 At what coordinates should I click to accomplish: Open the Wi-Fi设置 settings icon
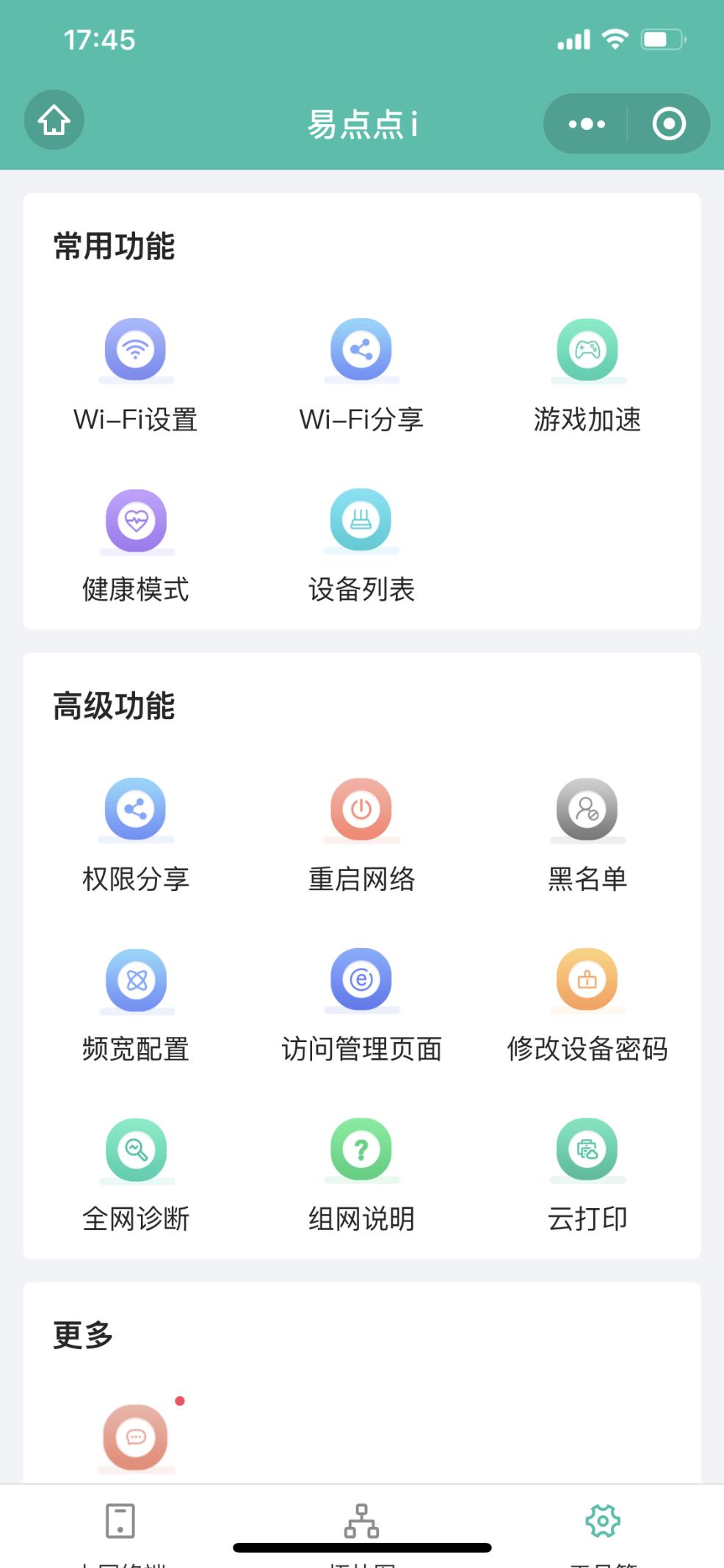click(136, 350)
